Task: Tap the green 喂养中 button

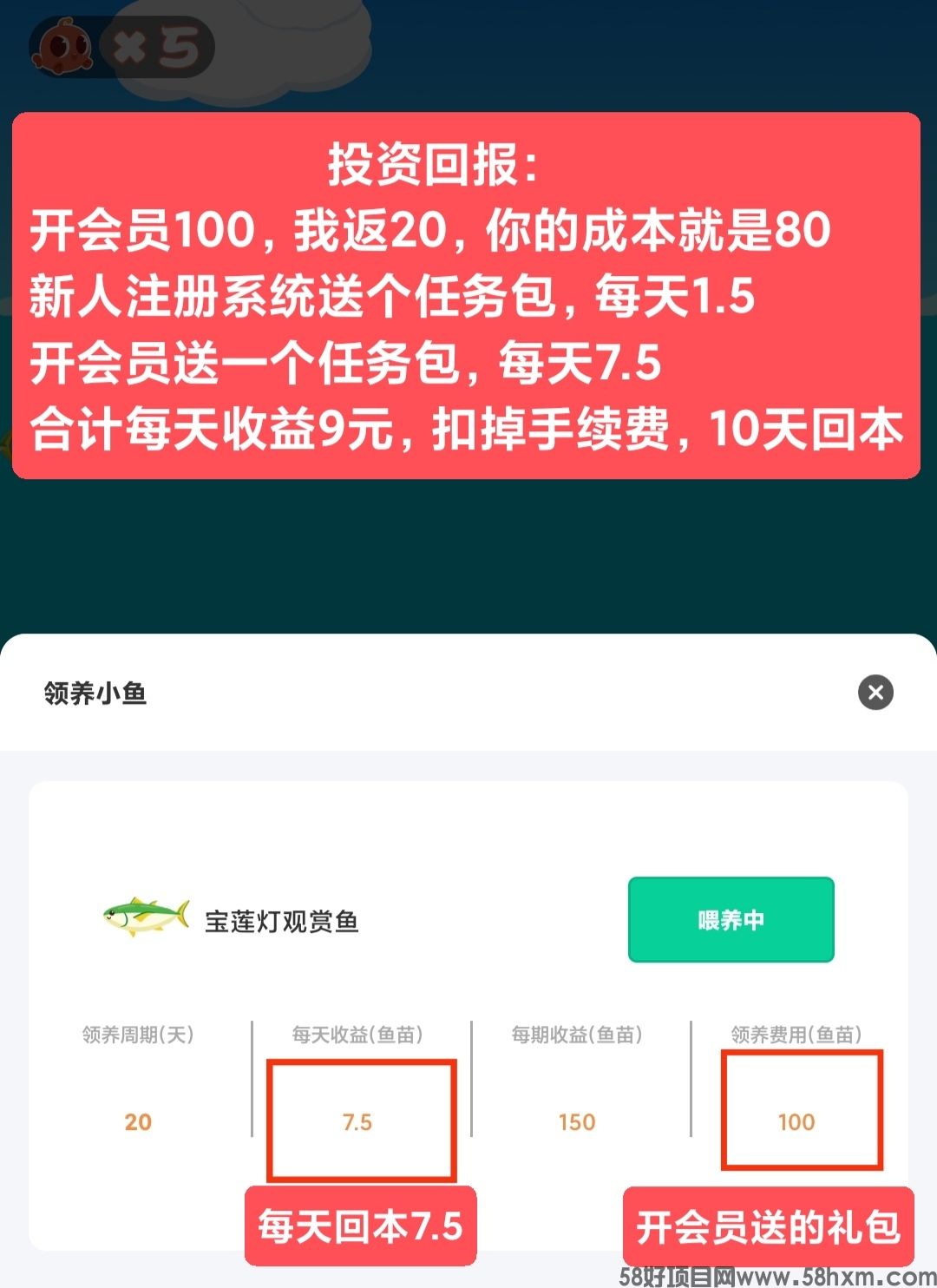Action: [x=731, y=920]
